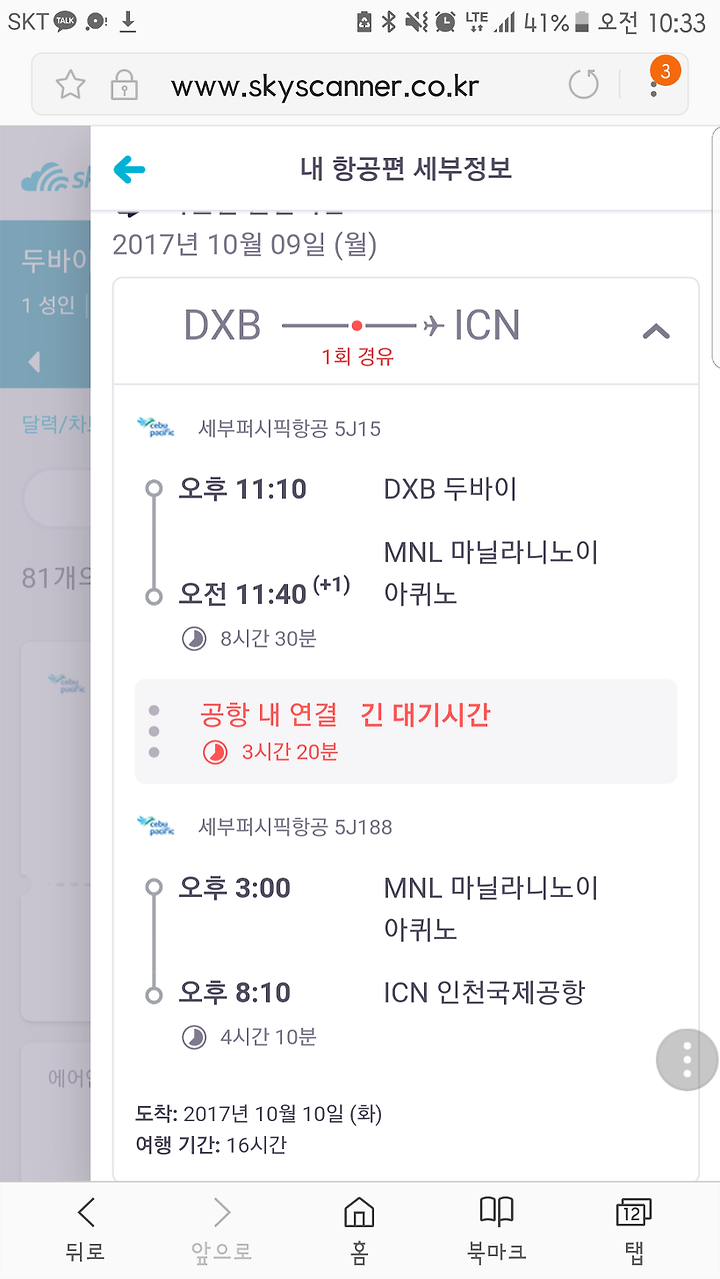Go back from flight details panel
Image resolution: width=720 pixels, height=1279 pixels.
click(x=130, y=169)
